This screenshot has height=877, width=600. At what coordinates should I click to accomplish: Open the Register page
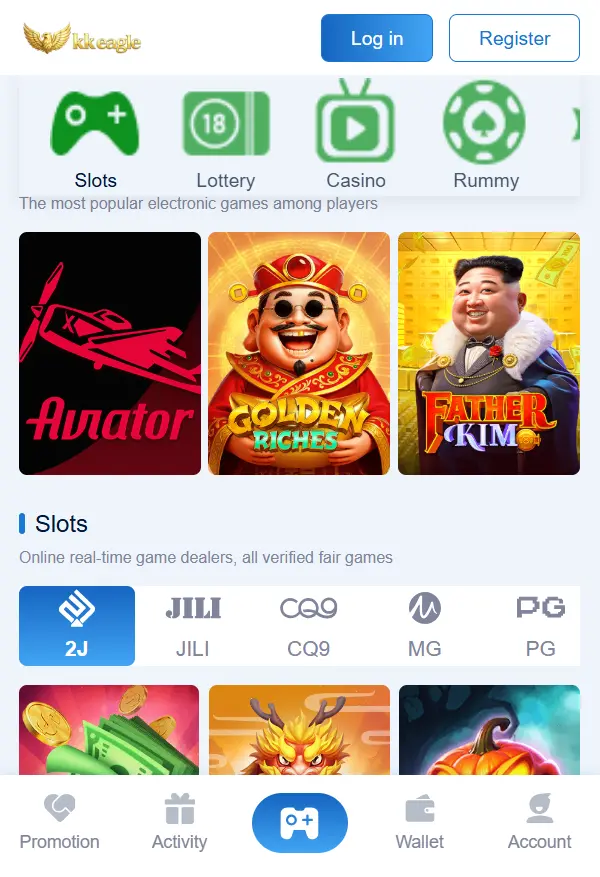tap(514, 38)
